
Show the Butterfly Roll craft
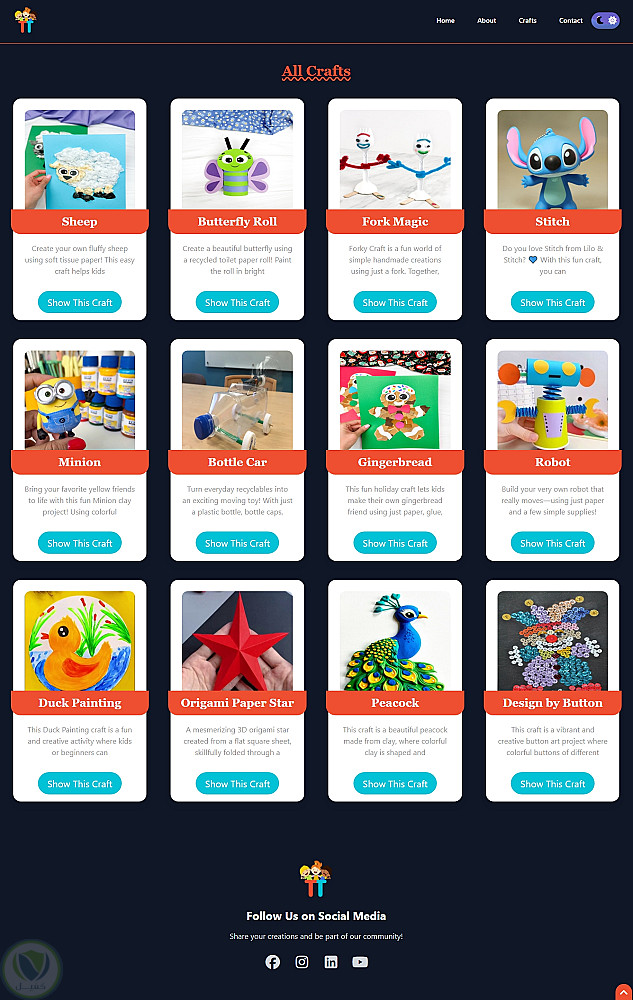[237, 302]
